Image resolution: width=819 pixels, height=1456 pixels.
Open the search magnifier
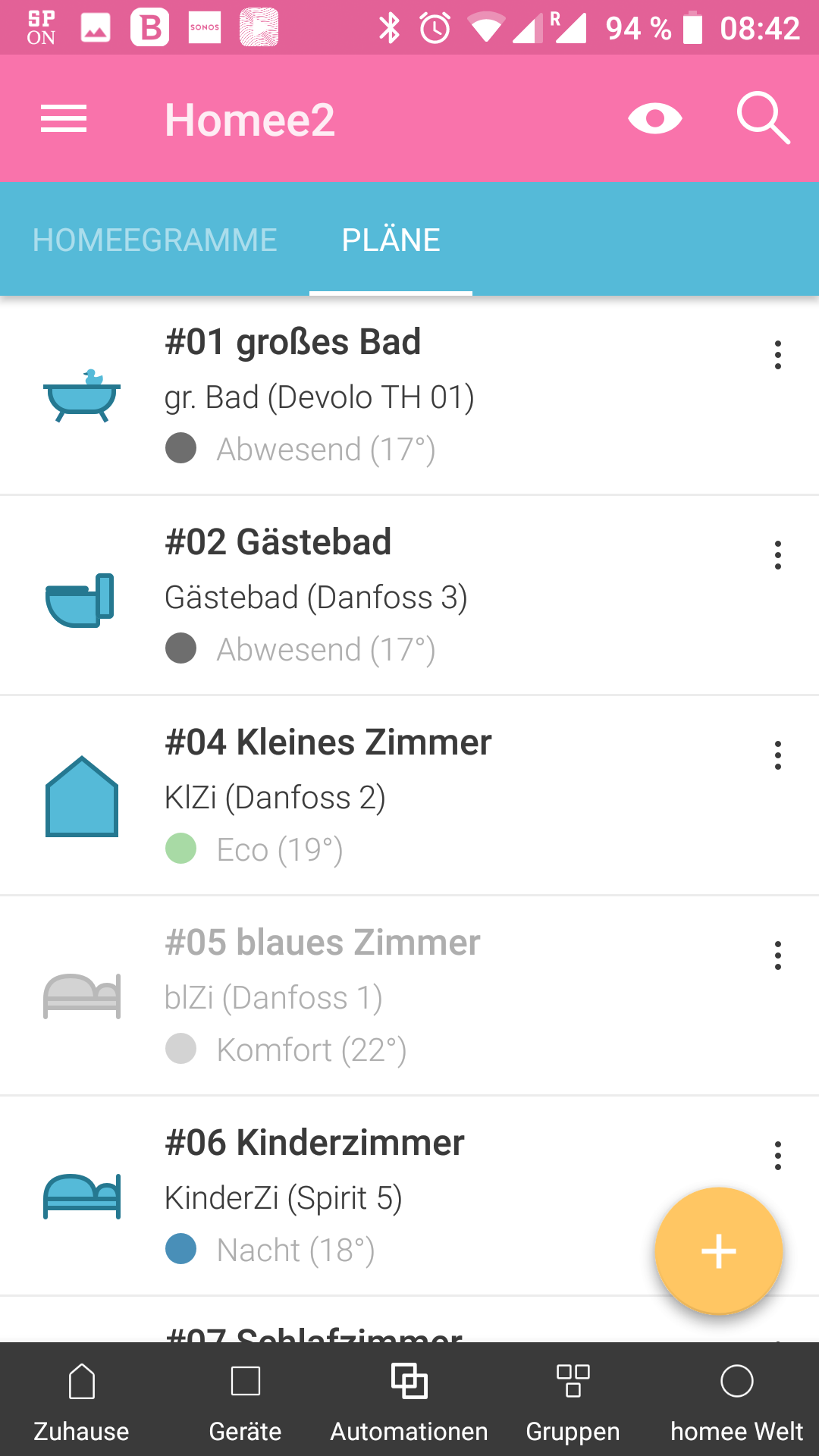coord(763,119)
